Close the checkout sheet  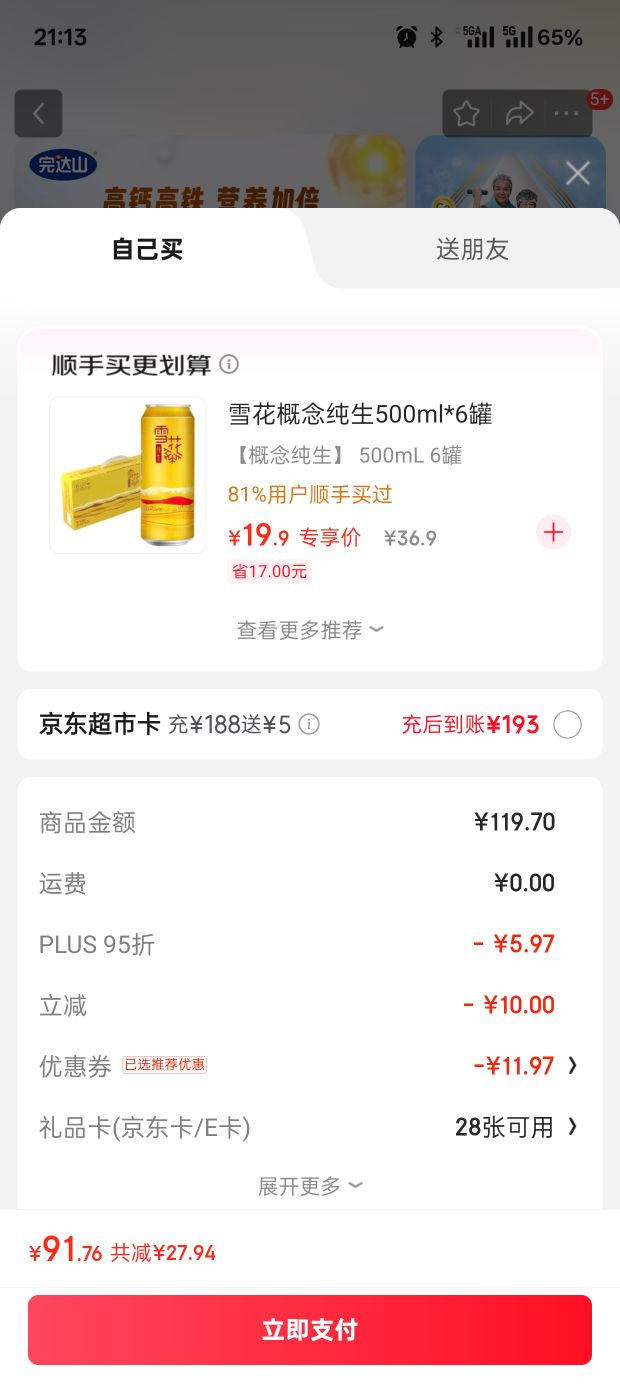(578, 173)
